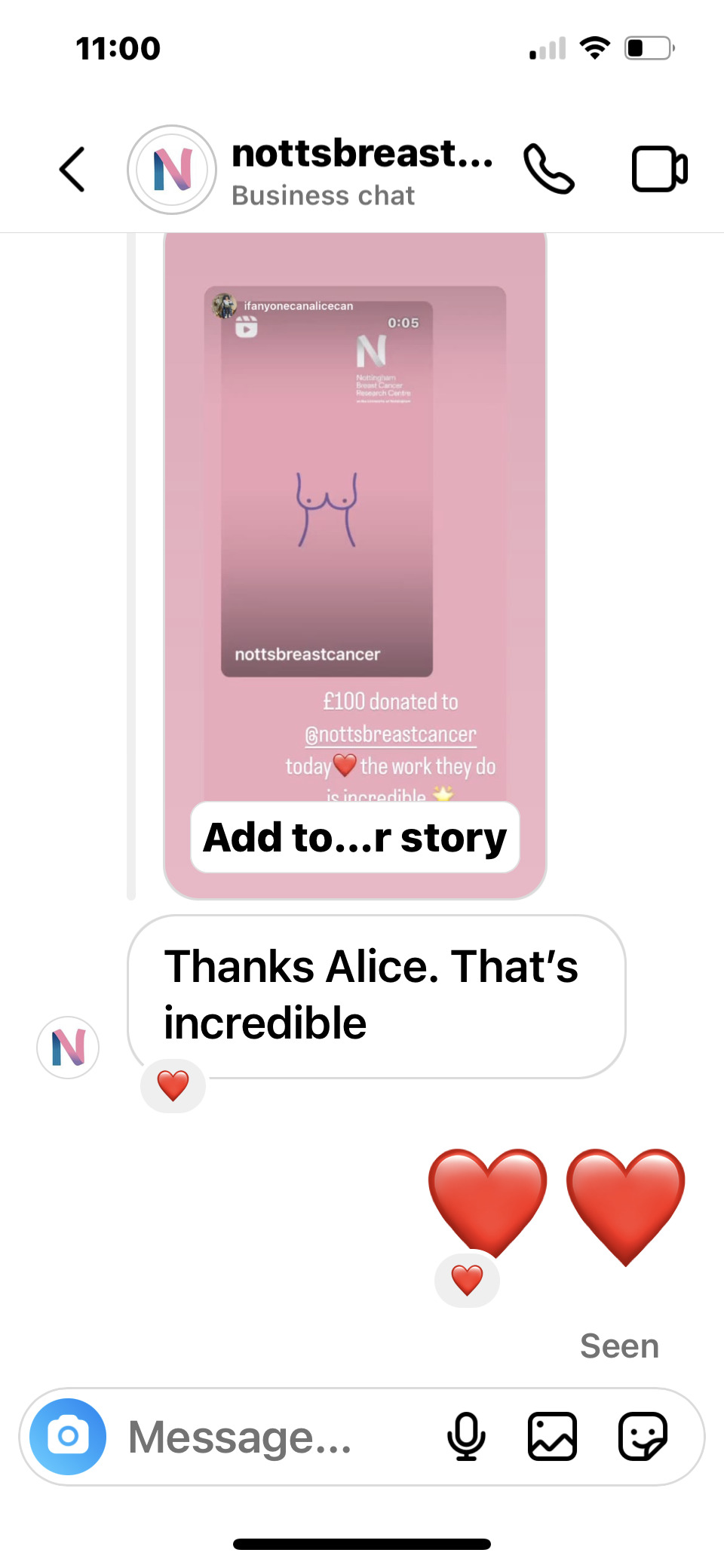The height and width of the screenshot is (1568, 724).
Task: Open the camera from message bar
Action: (x=68, y=1437)
